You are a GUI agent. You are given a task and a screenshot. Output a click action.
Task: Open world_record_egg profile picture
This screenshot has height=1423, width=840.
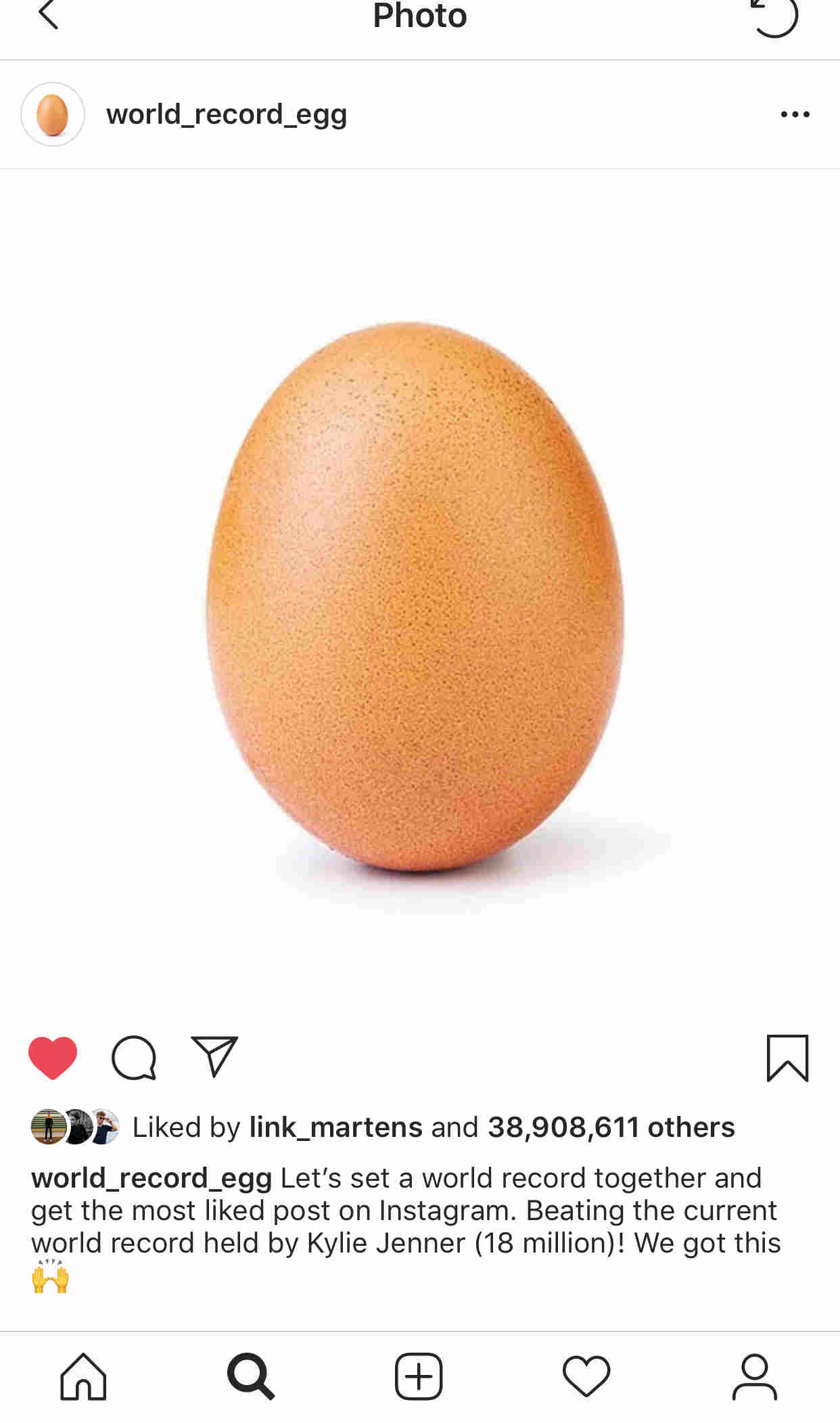53,114
